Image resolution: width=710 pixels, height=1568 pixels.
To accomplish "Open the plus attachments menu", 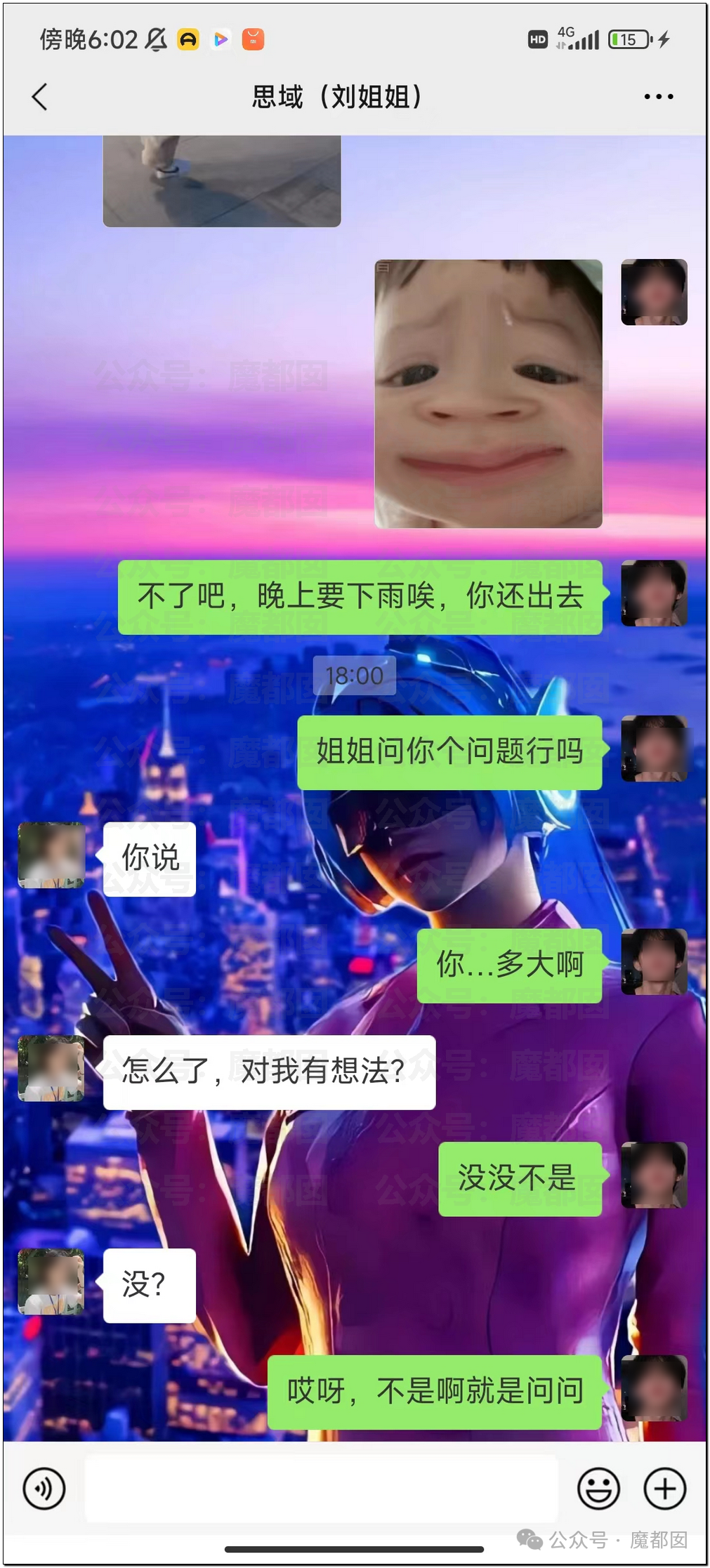I will [x=664, y=1488].
